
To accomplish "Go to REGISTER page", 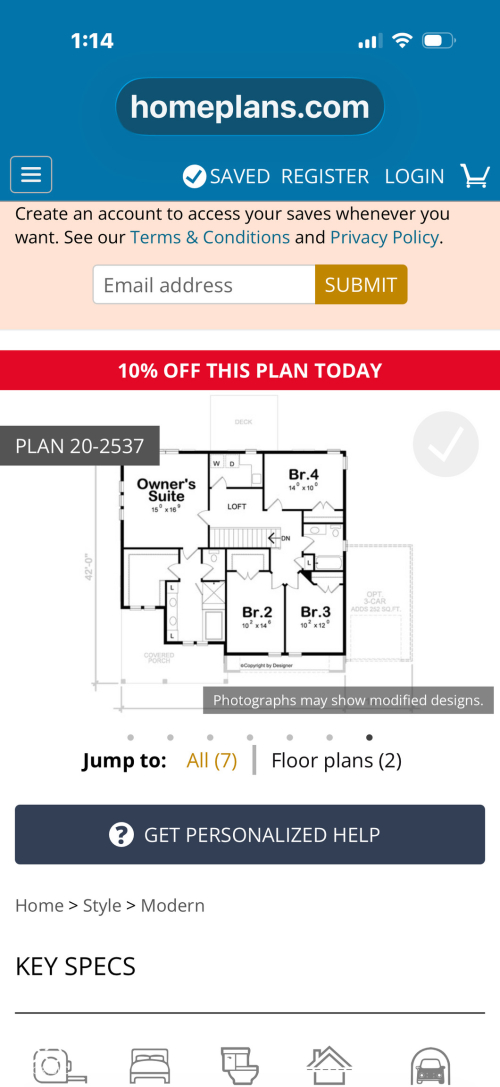I will tap(325, 176).
